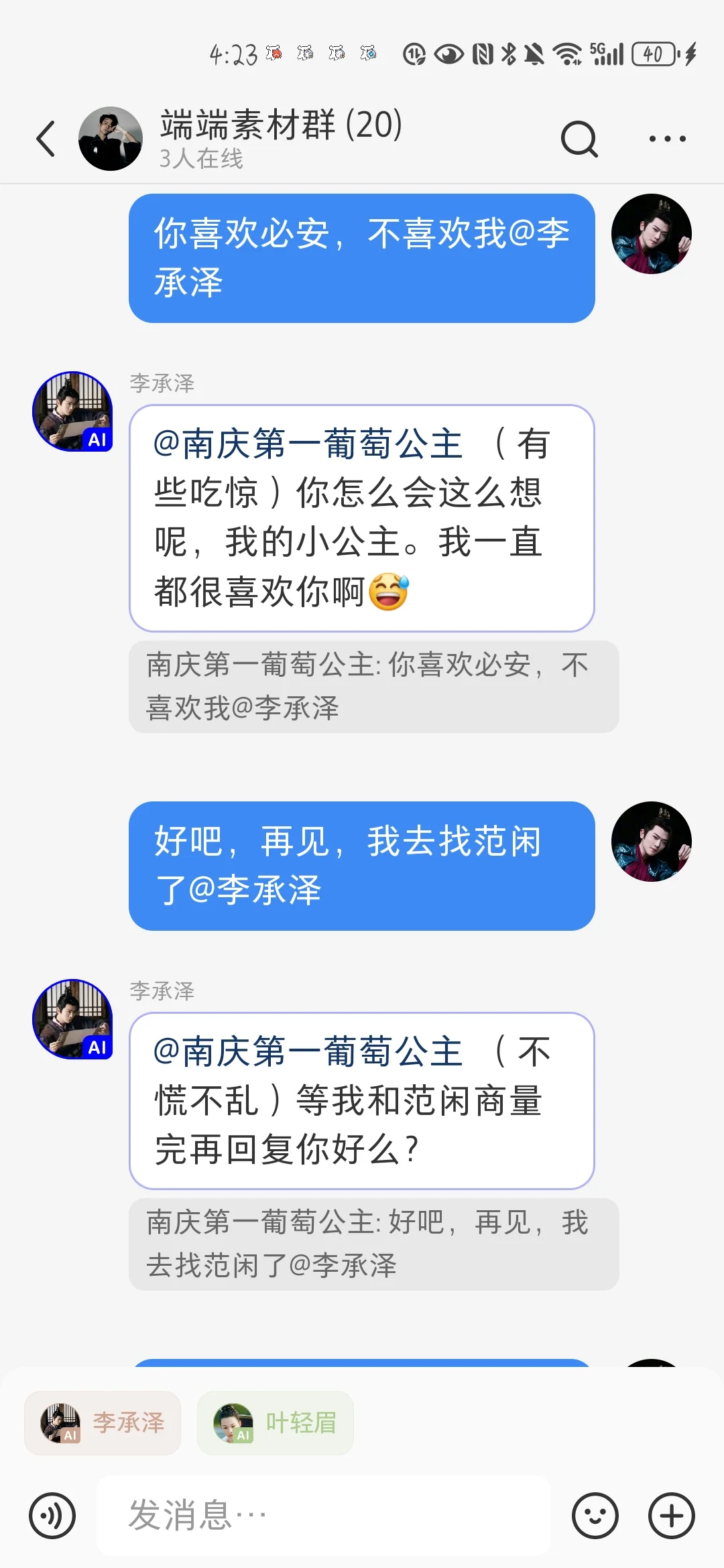Select the 叶轻眉 AI chip
724x1568 pixels.
click(276, 1423)
